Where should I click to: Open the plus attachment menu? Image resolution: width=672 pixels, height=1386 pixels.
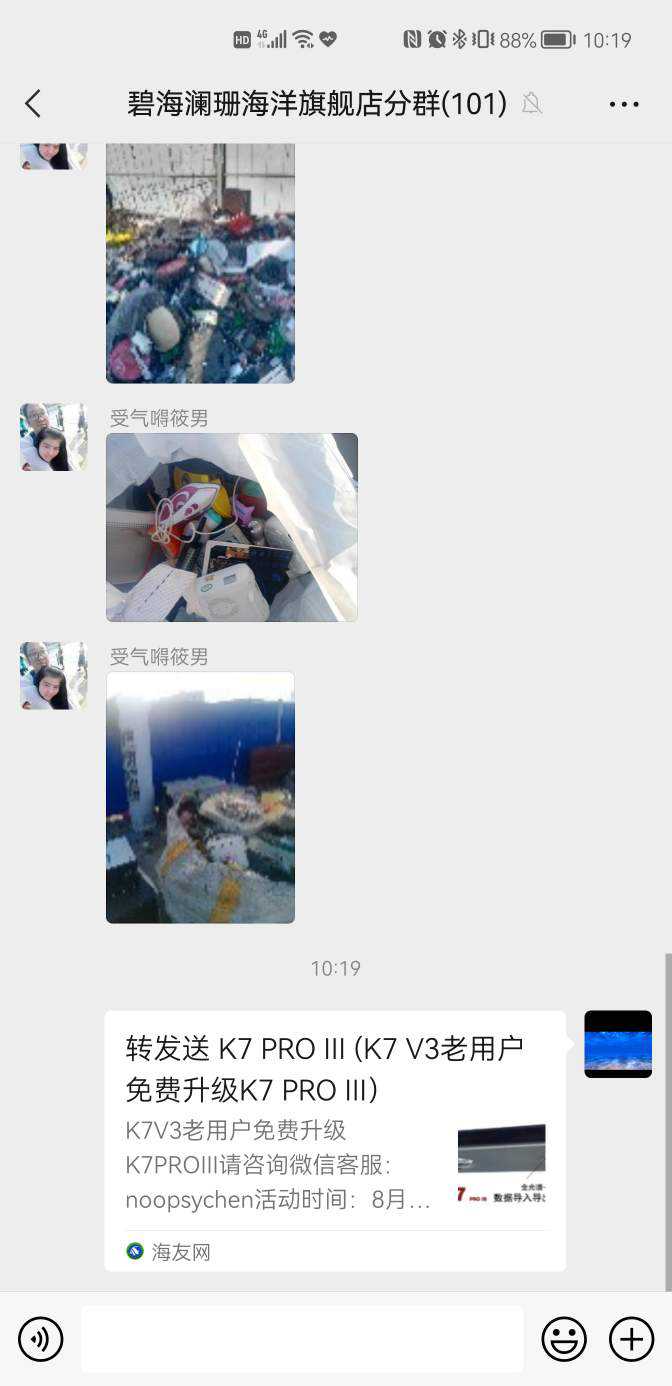coord(631,1338)
